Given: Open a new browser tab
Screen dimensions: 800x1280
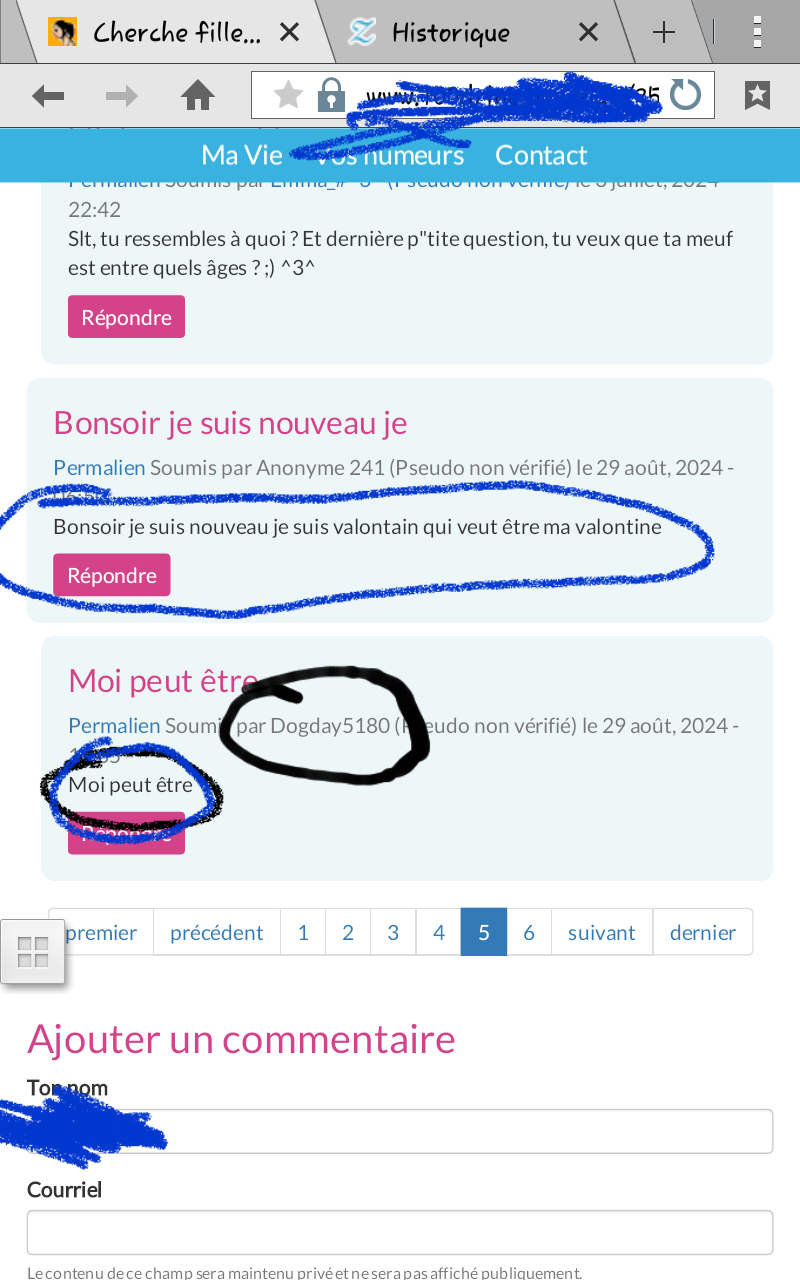Looking at the screenshot, I should point(663,33).
